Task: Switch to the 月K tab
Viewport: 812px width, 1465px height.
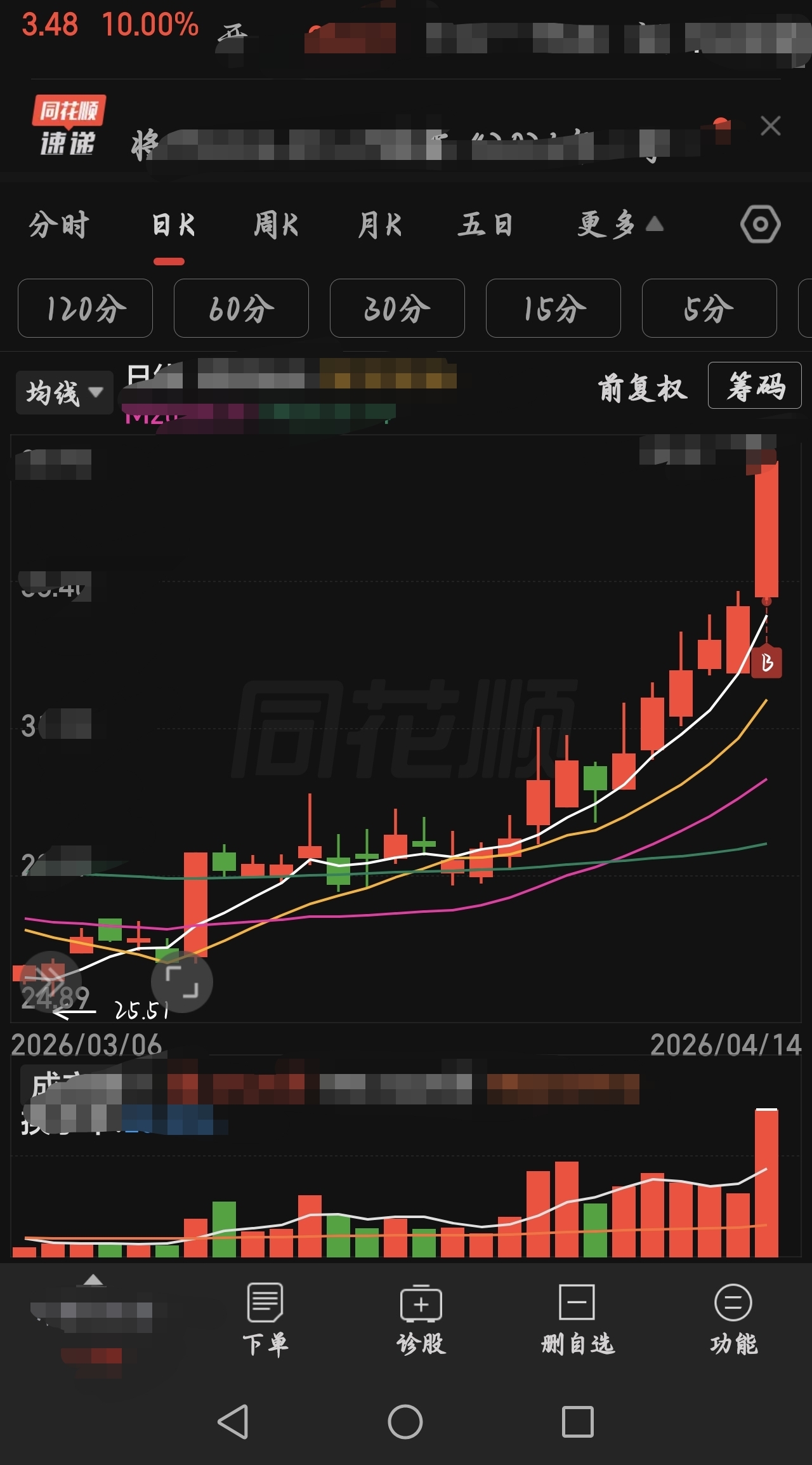Action: [379, 225]
